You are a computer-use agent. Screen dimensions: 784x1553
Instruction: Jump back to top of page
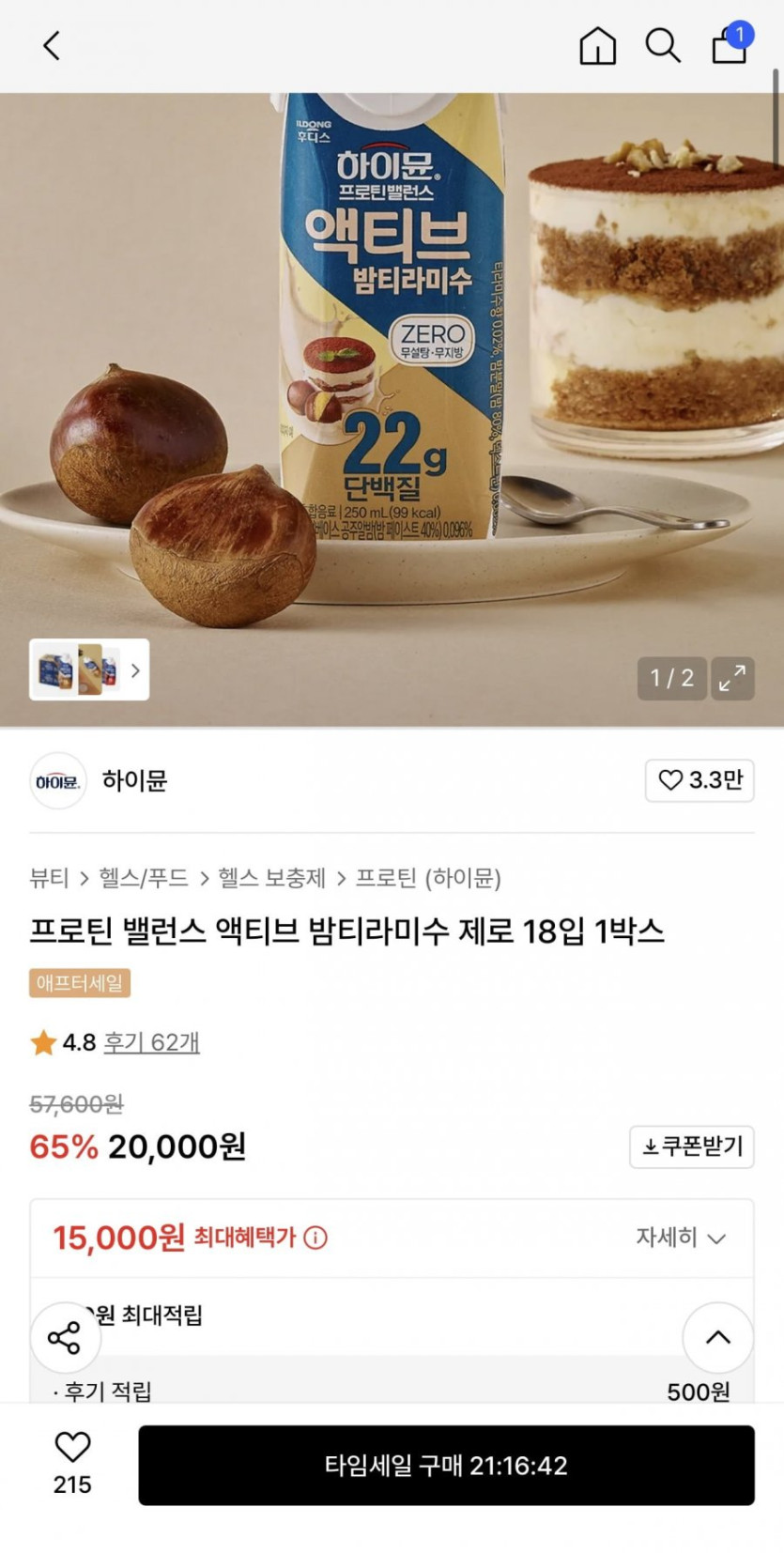tap(717, 1338)
